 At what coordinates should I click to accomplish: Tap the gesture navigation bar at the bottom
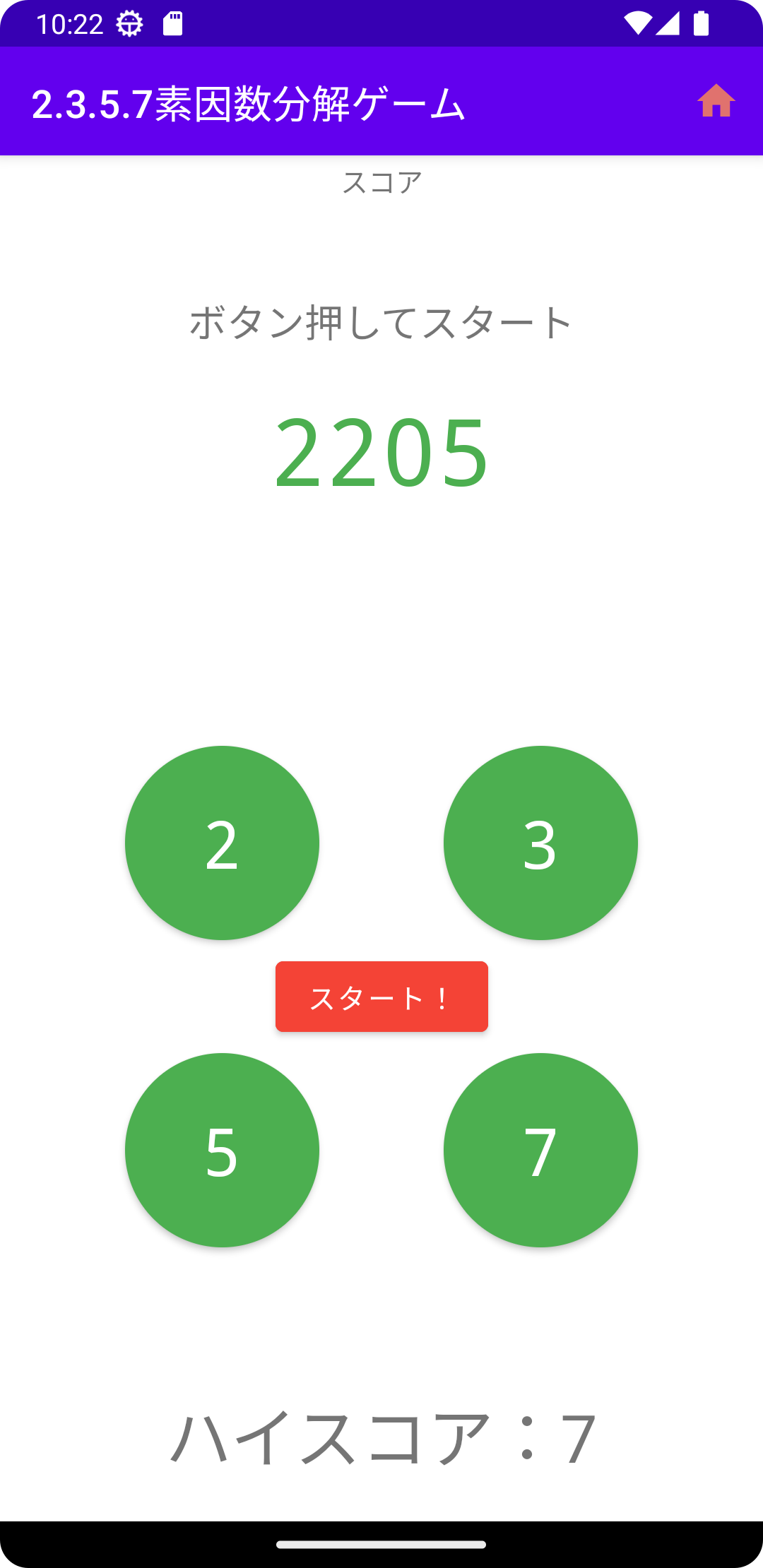tap(381, 1542)
